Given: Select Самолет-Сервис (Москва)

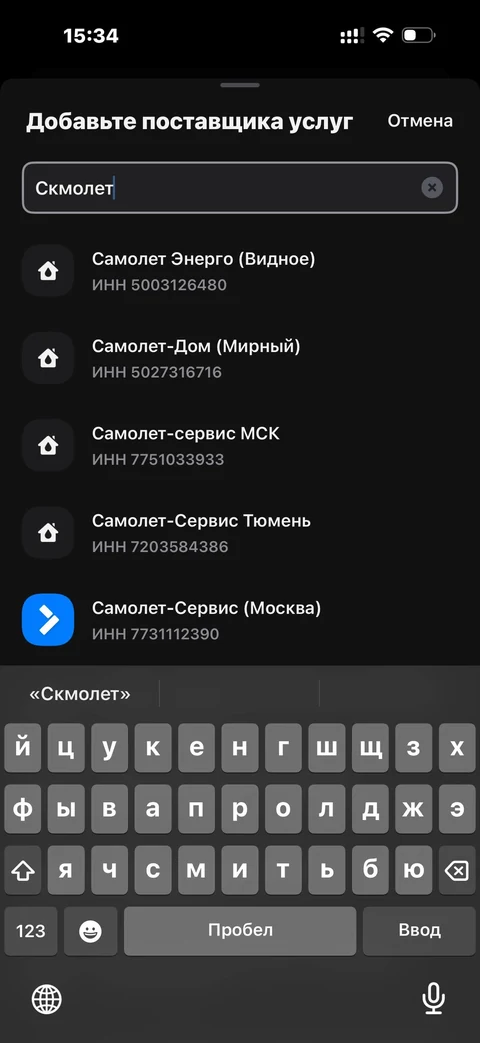Looking at the screenshot, I should 240,620.
